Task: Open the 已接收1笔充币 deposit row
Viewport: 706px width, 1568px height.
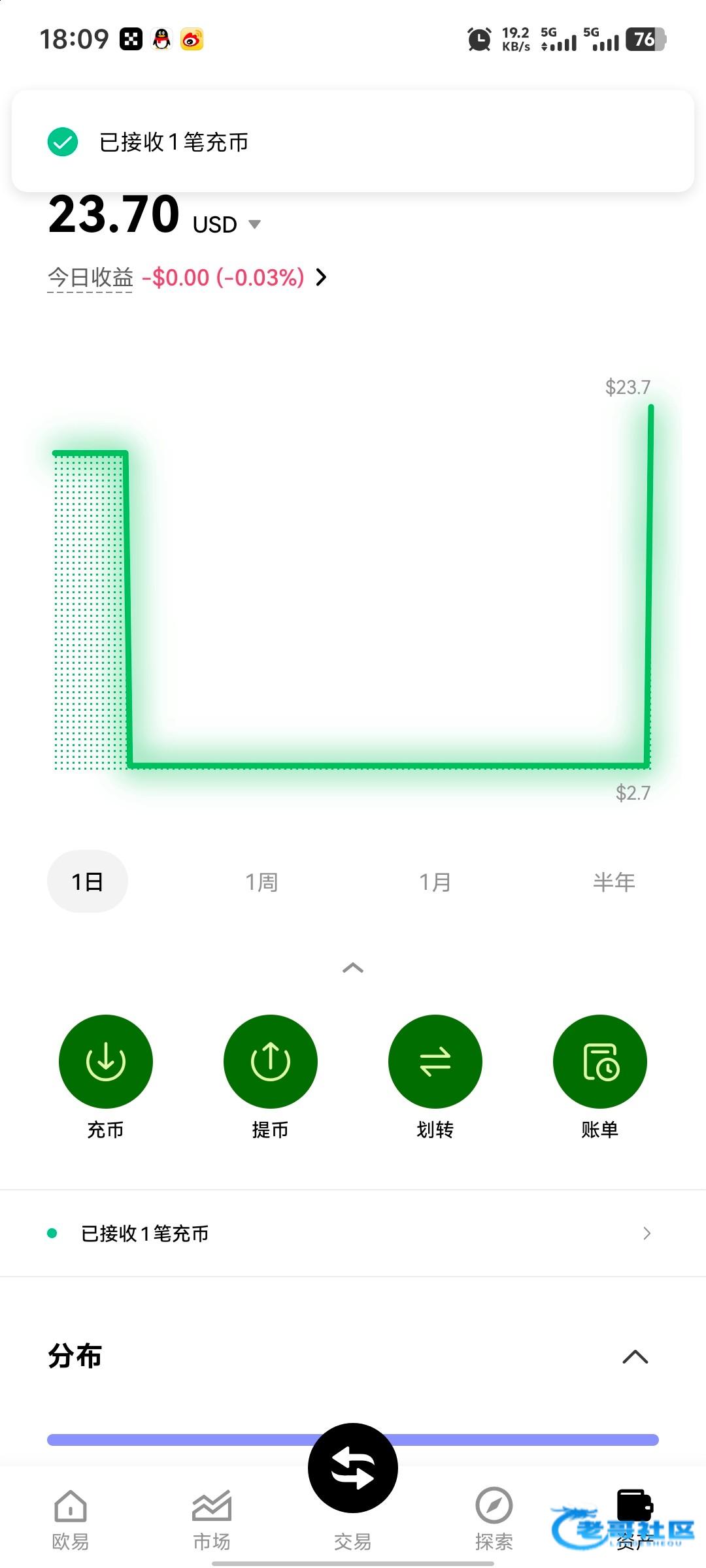Action: click(353, 1233)
